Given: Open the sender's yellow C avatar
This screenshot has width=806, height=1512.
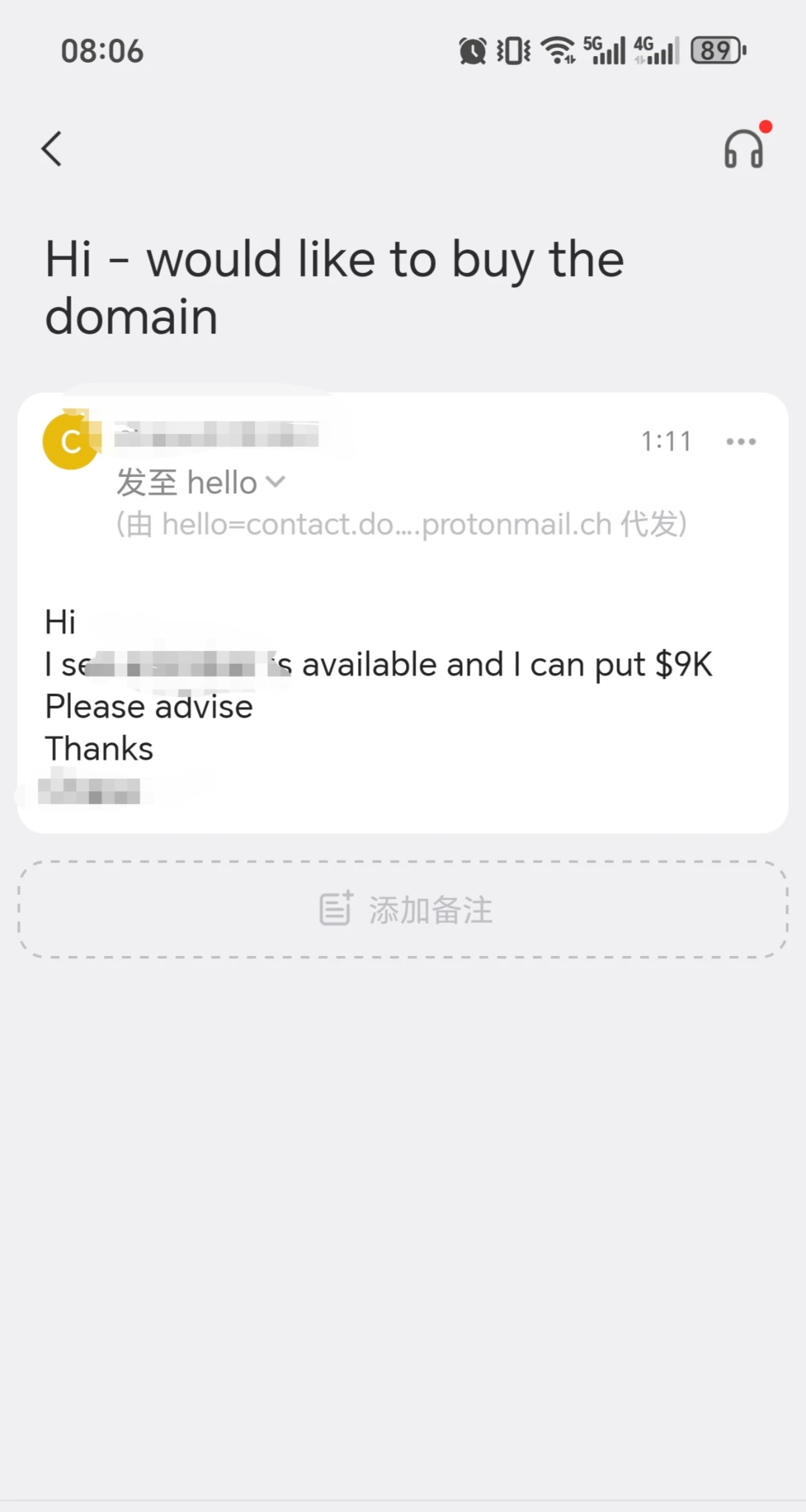Looking at the screenshot, I should pos(70,441).
